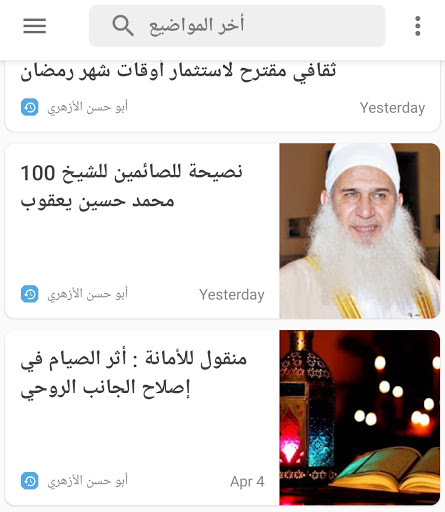Open the hamburger drawer menu
Viewport: 445px width, 512px height.
(x=35, y=26)
